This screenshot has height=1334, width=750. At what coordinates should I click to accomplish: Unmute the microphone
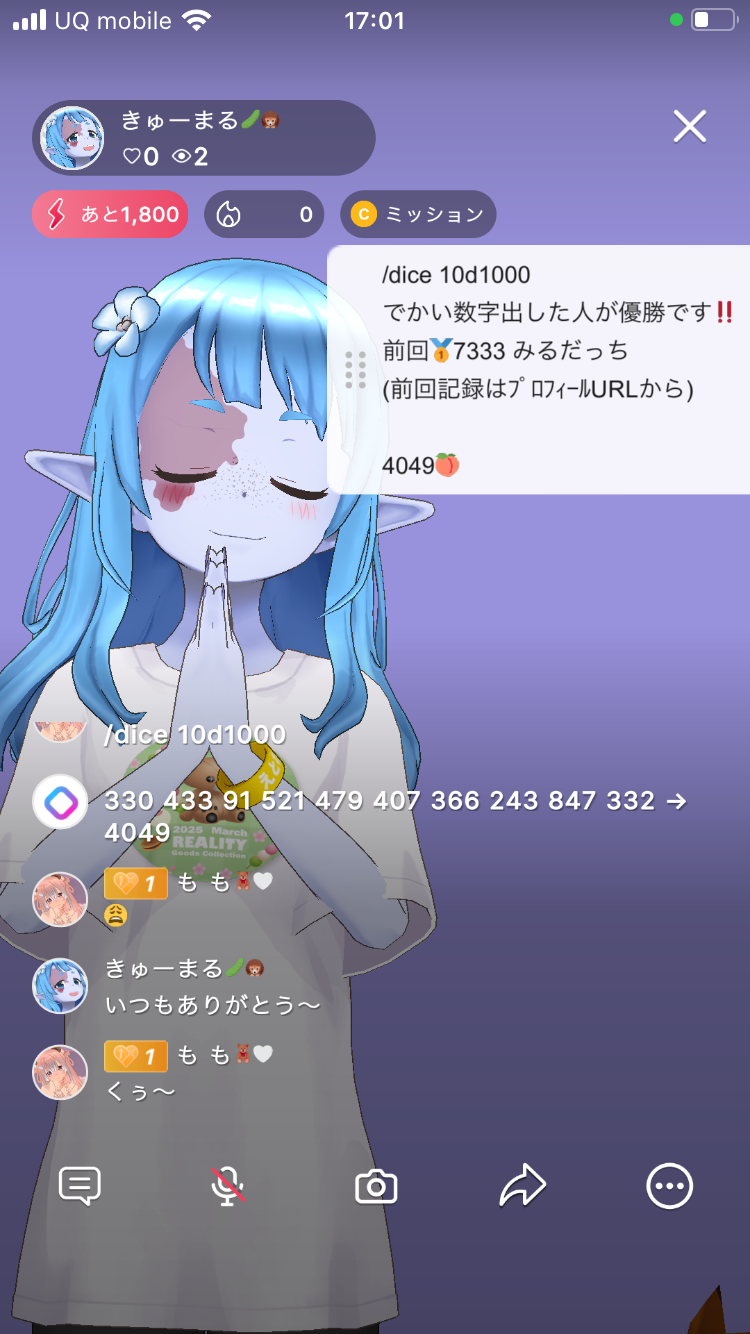point(228,1186)
